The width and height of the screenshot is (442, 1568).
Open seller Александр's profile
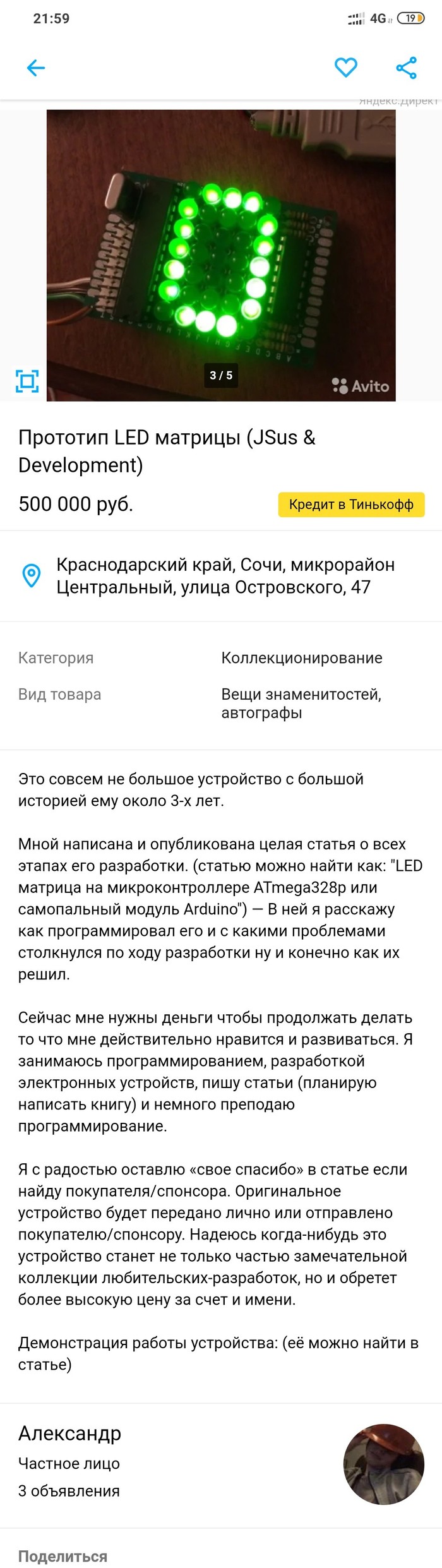(69, 1433)
